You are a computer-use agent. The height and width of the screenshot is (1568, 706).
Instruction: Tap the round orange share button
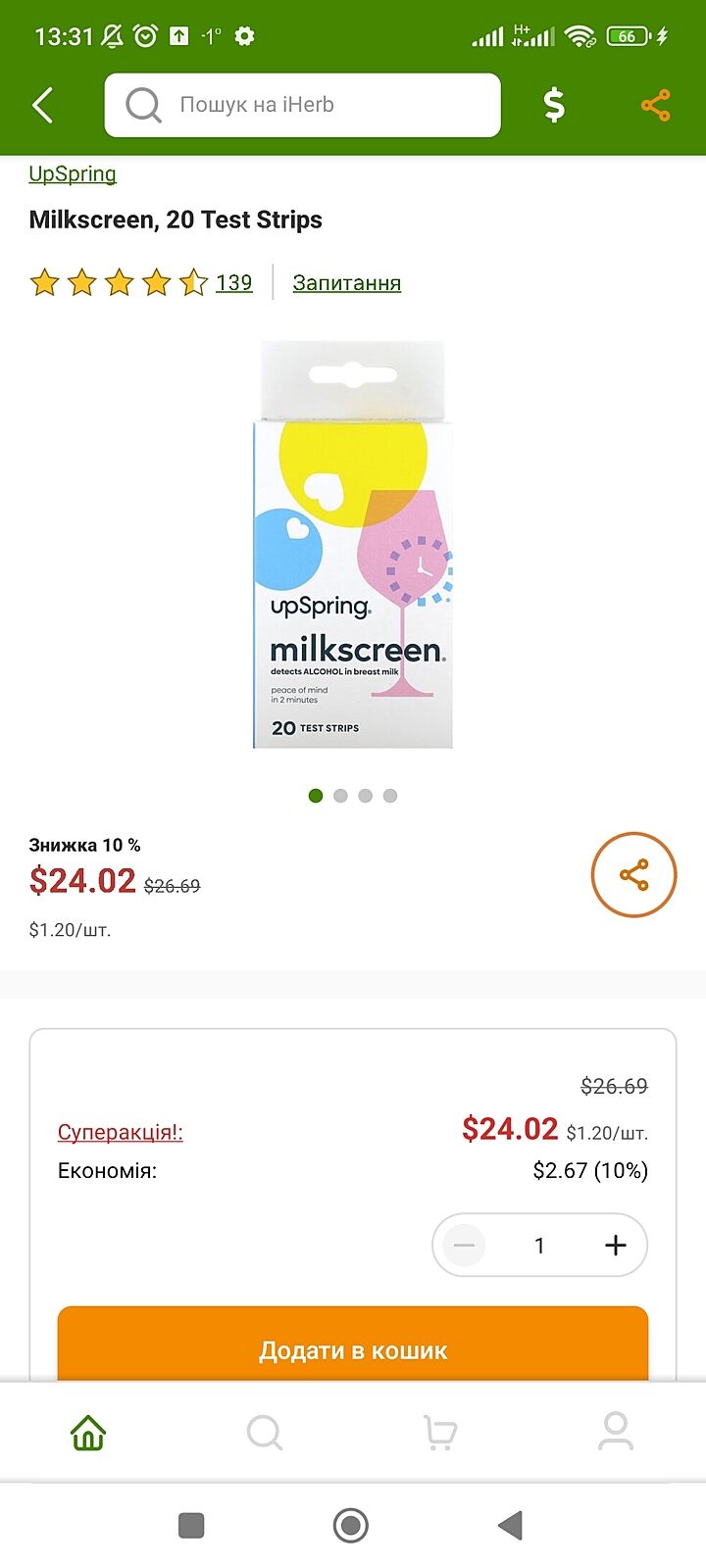click(633, 875)
